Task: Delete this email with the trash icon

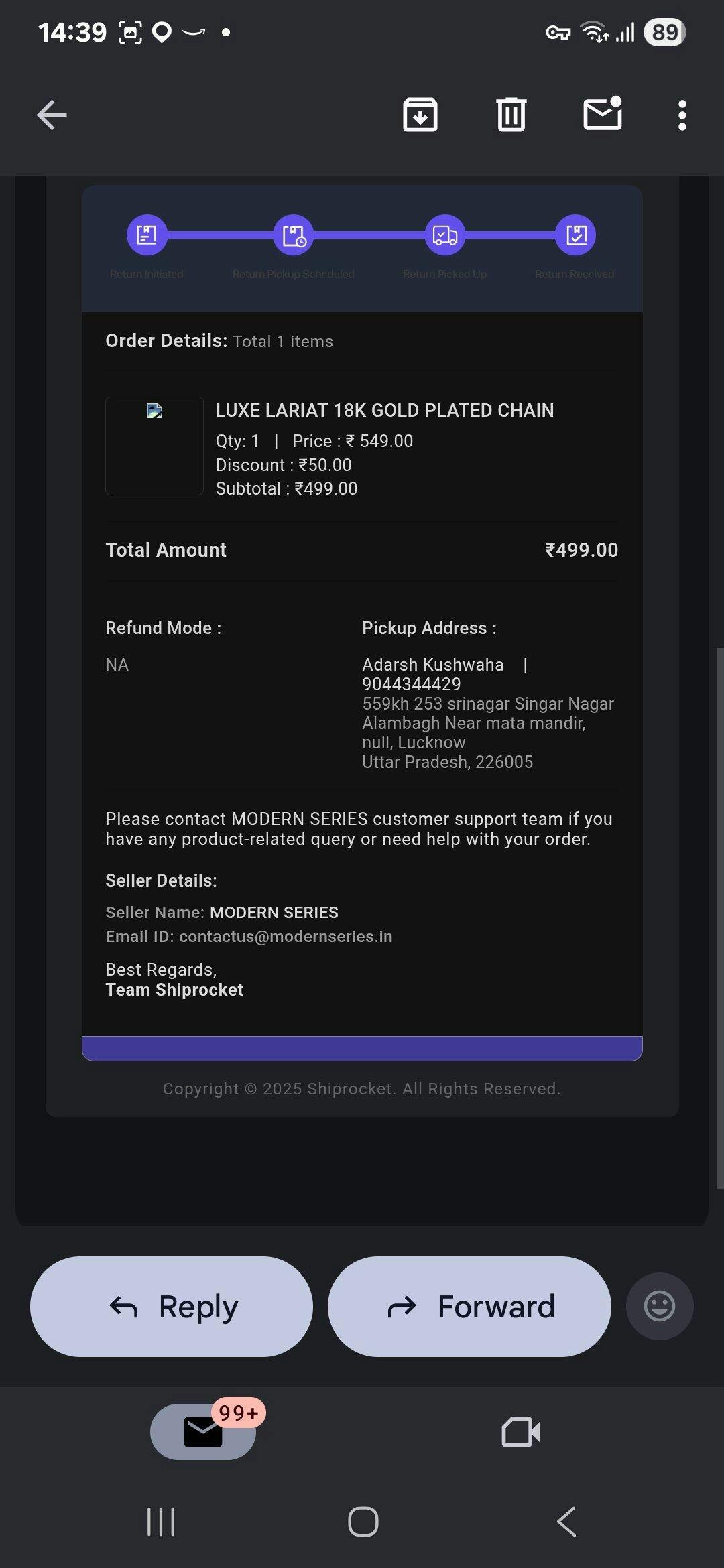Action: 511,115
